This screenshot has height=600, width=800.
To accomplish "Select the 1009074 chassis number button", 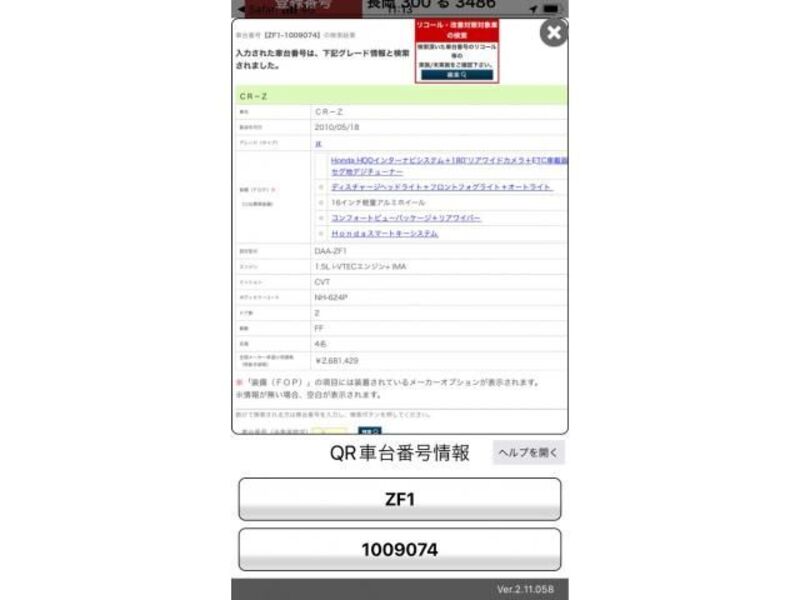I will click(399, 550).
